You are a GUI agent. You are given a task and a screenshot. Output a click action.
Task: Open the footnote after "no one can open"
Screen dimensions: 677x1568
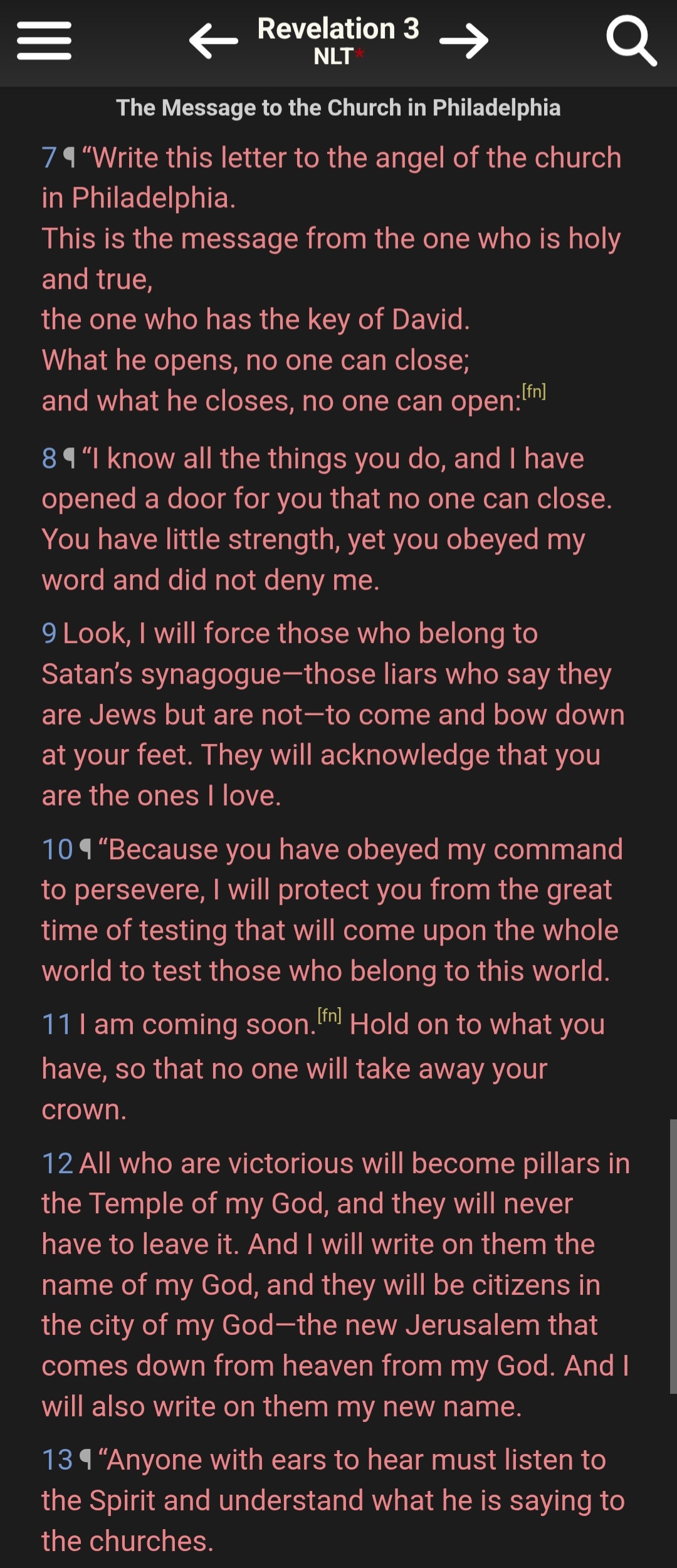pyautogui.click(x=533, y=392)
